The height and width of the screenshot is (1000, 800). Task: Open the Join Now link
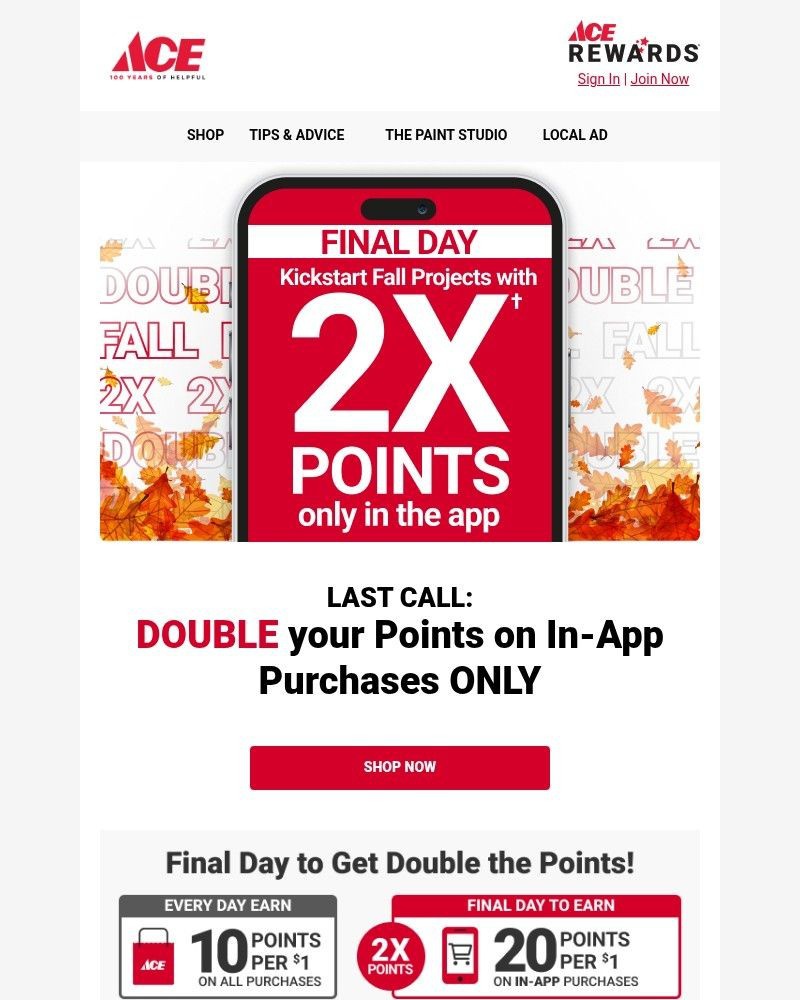pyautogui.click(x=659, y=79)
